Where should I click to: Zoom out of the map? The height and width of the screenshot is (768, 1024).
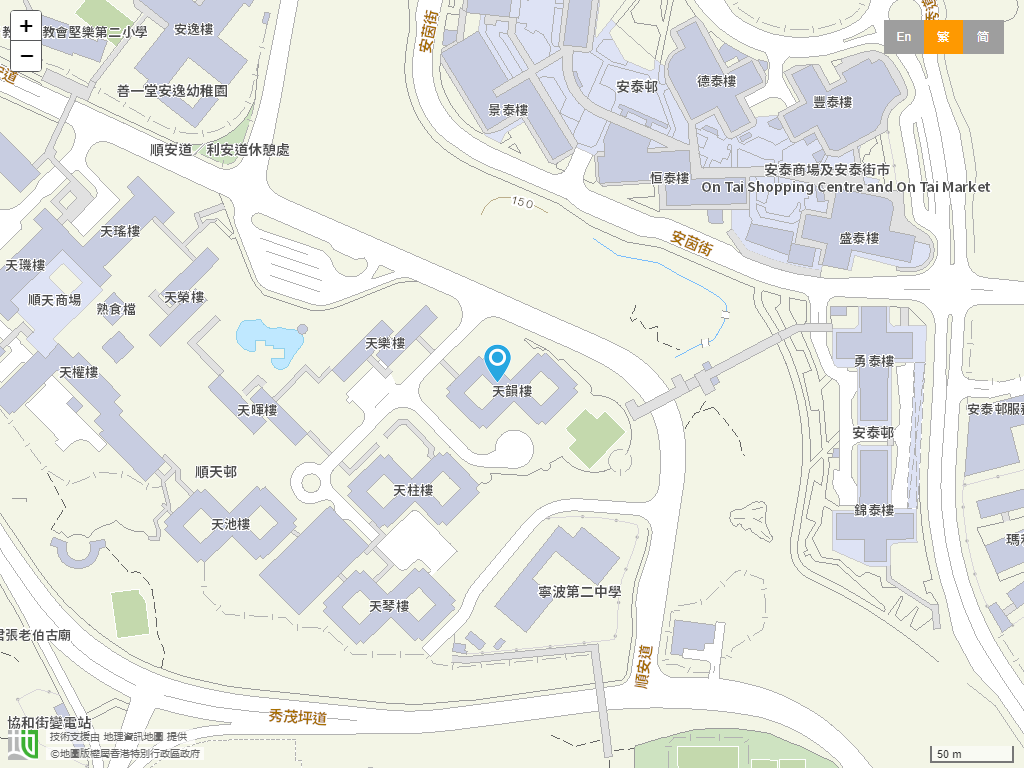pos(26,56)
